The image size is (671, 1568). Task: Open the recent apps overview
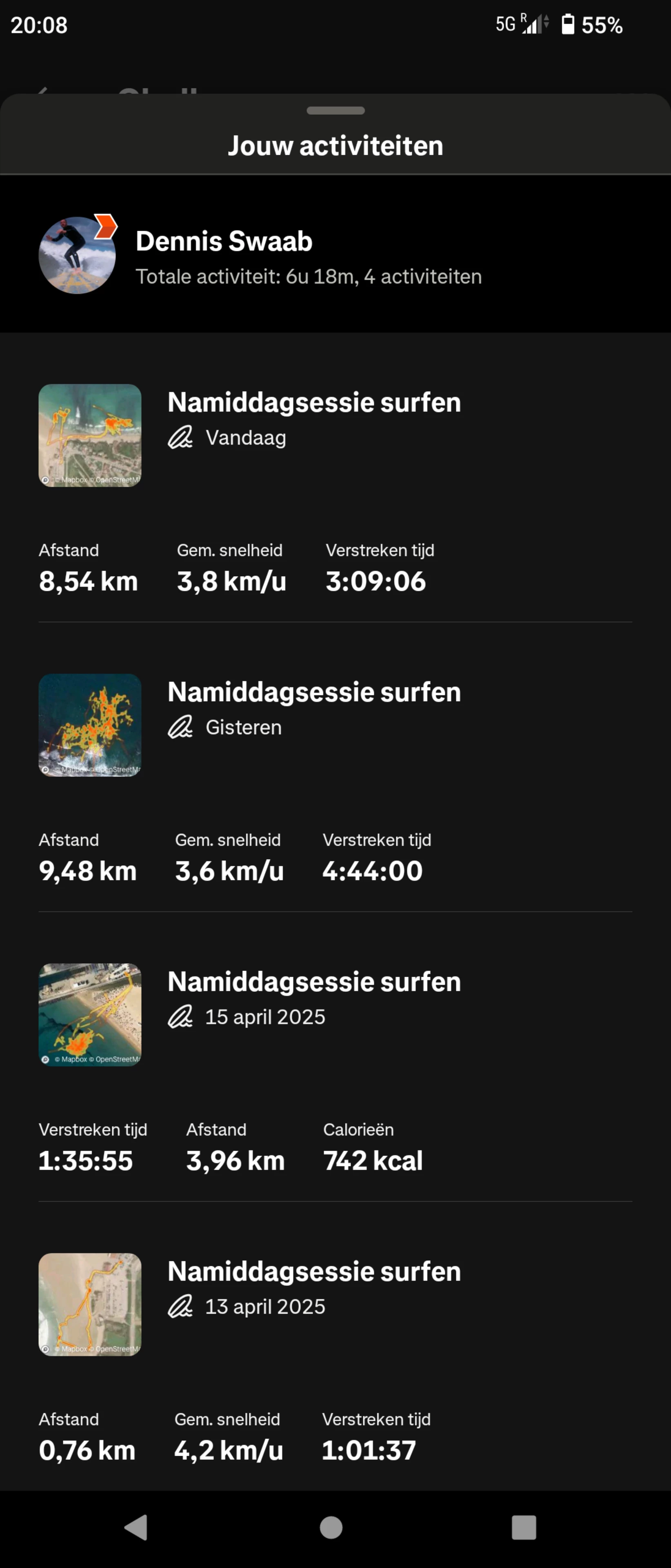(x=524, y=1527)
